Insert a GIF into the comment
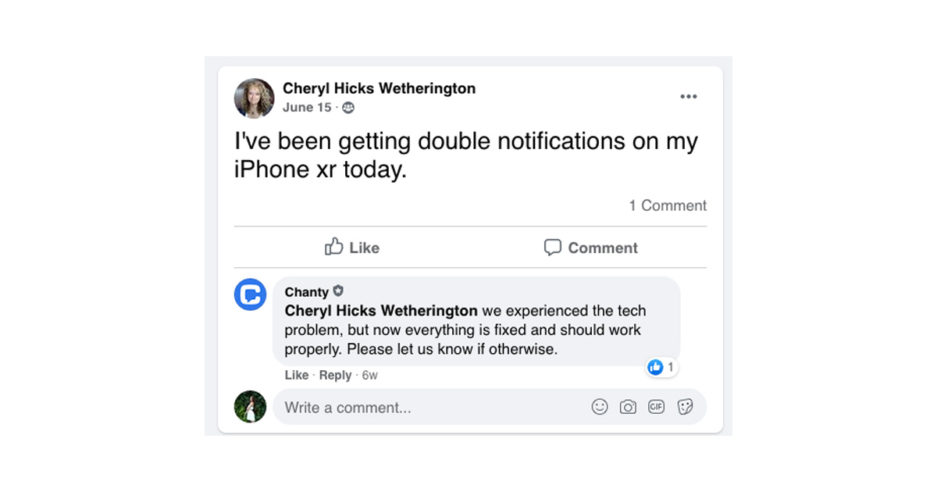The image size is (937, 492). tap(656, 407)
